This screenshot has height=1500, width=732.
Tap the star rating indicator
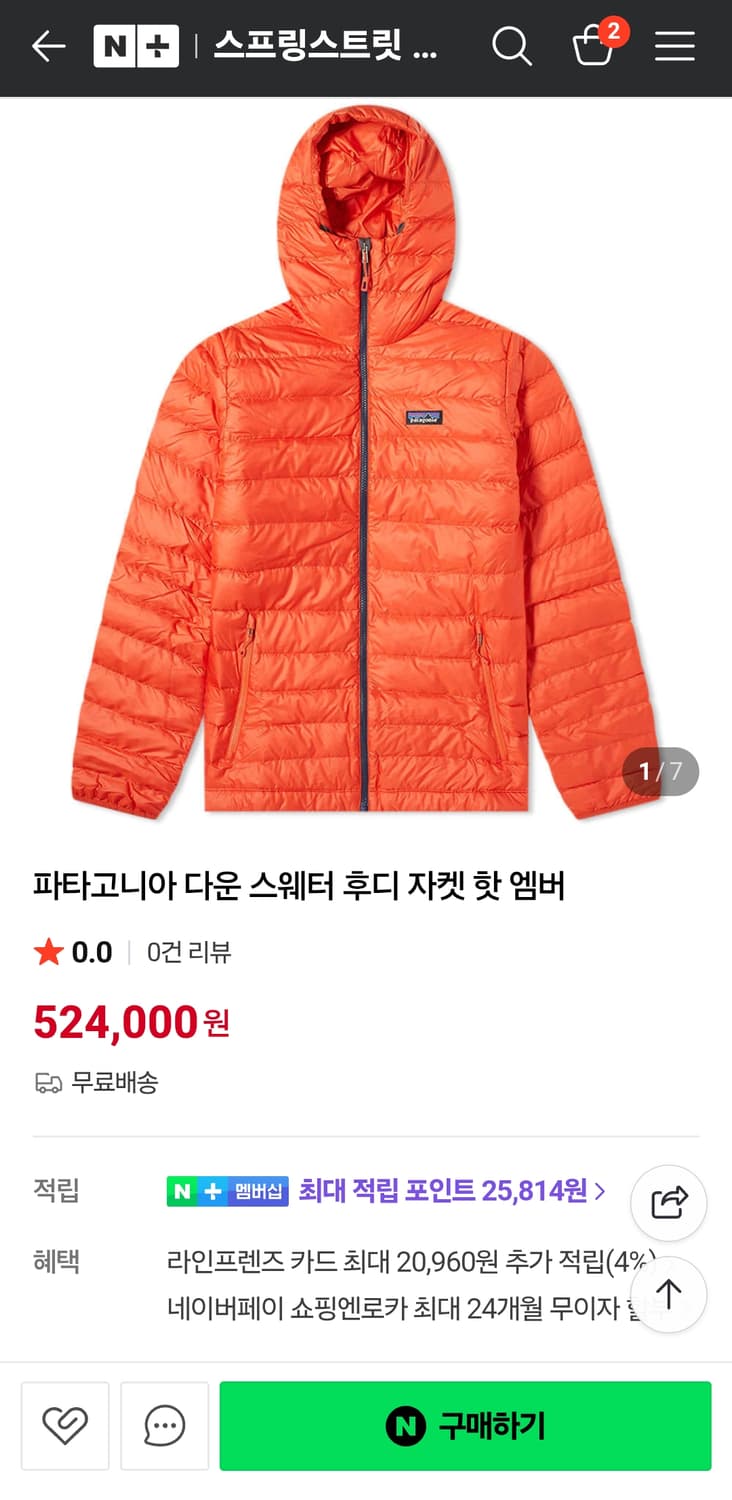coord(46,951)
